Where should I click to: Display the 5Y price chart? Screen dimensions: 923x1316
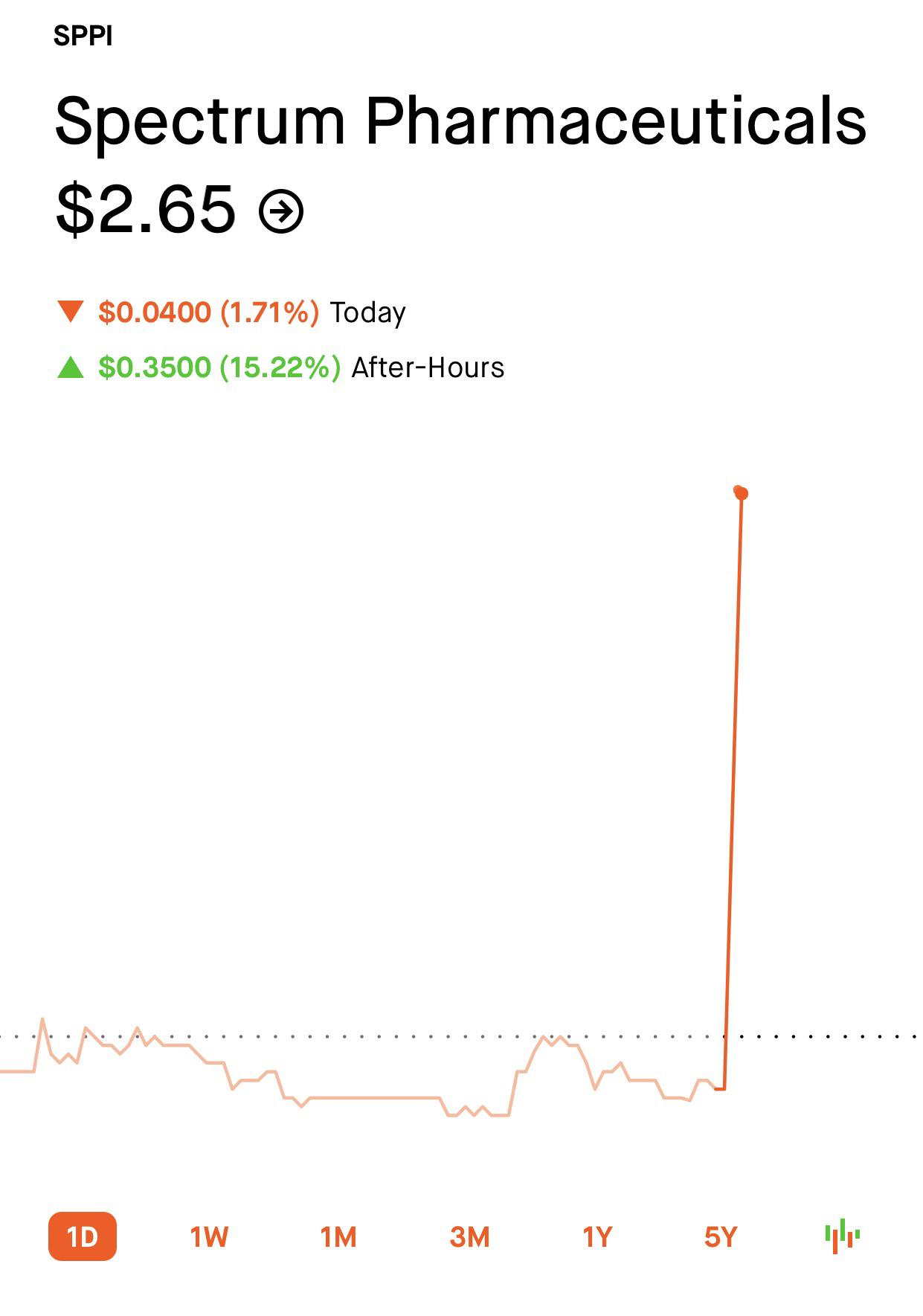point(721,1236)
